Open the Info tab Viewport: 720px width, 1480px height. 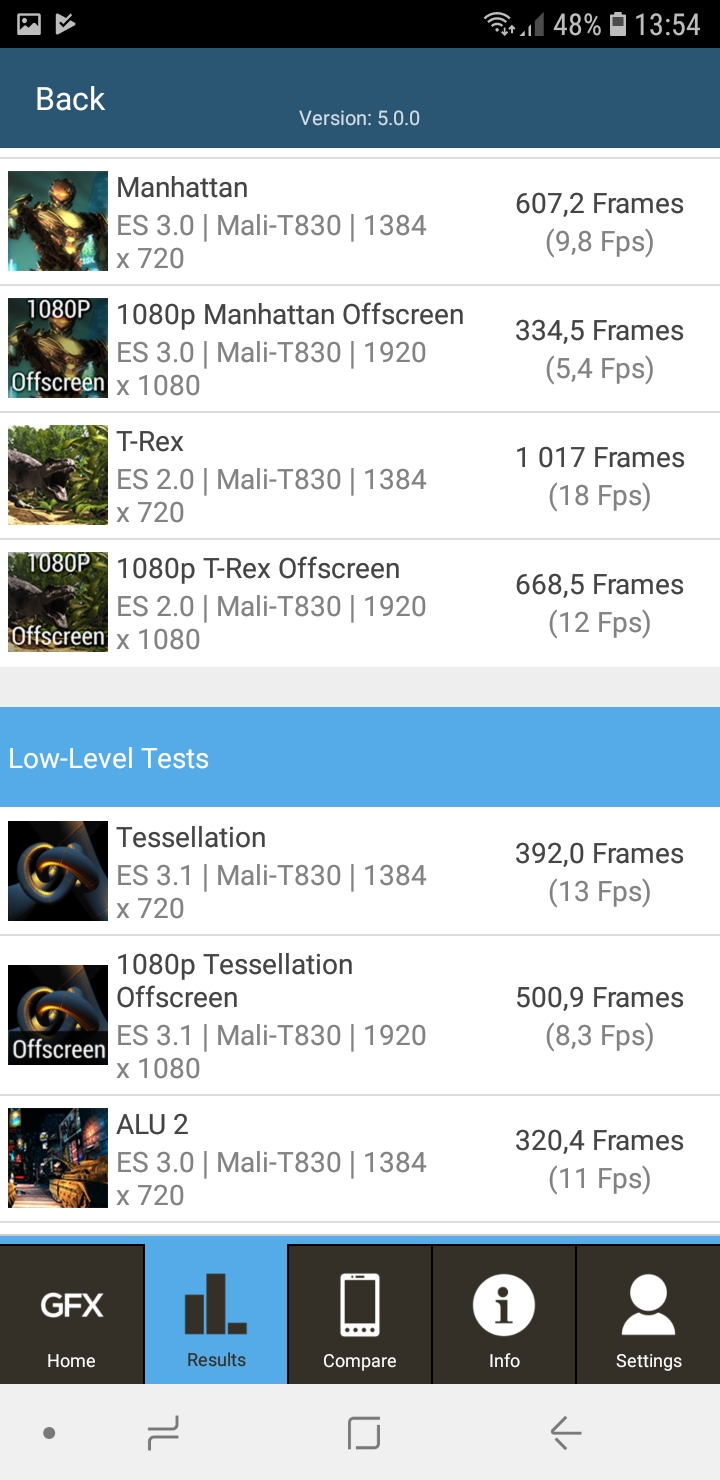pyautogui.click(x=504, y=1315)
